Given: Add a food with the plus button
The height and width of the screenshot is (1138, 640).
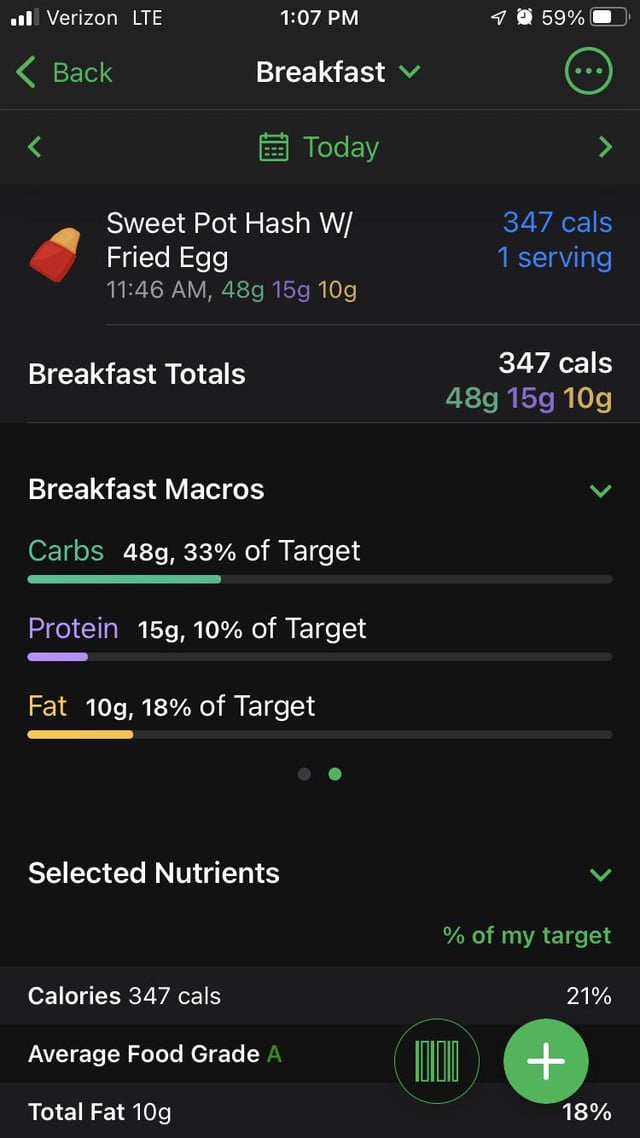Looking at the screenshot, I should (546, 1061).
